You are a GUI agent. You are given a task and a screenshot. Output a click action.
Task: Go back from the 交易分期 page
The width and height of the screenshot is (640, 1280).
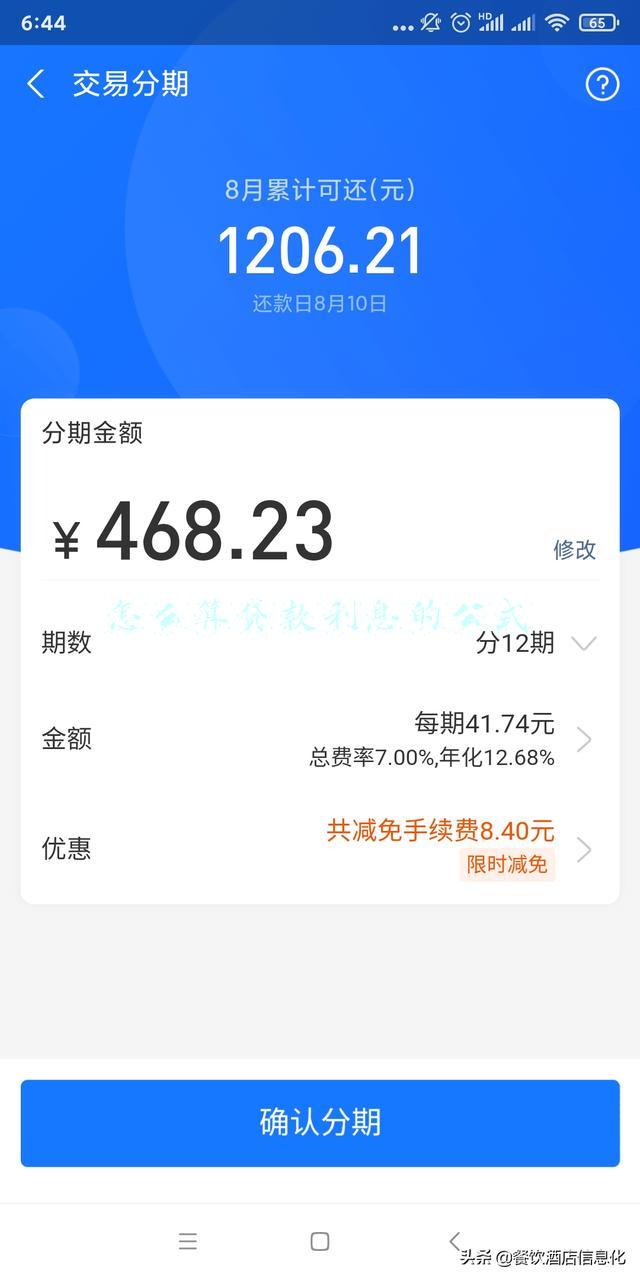point(36,84)
